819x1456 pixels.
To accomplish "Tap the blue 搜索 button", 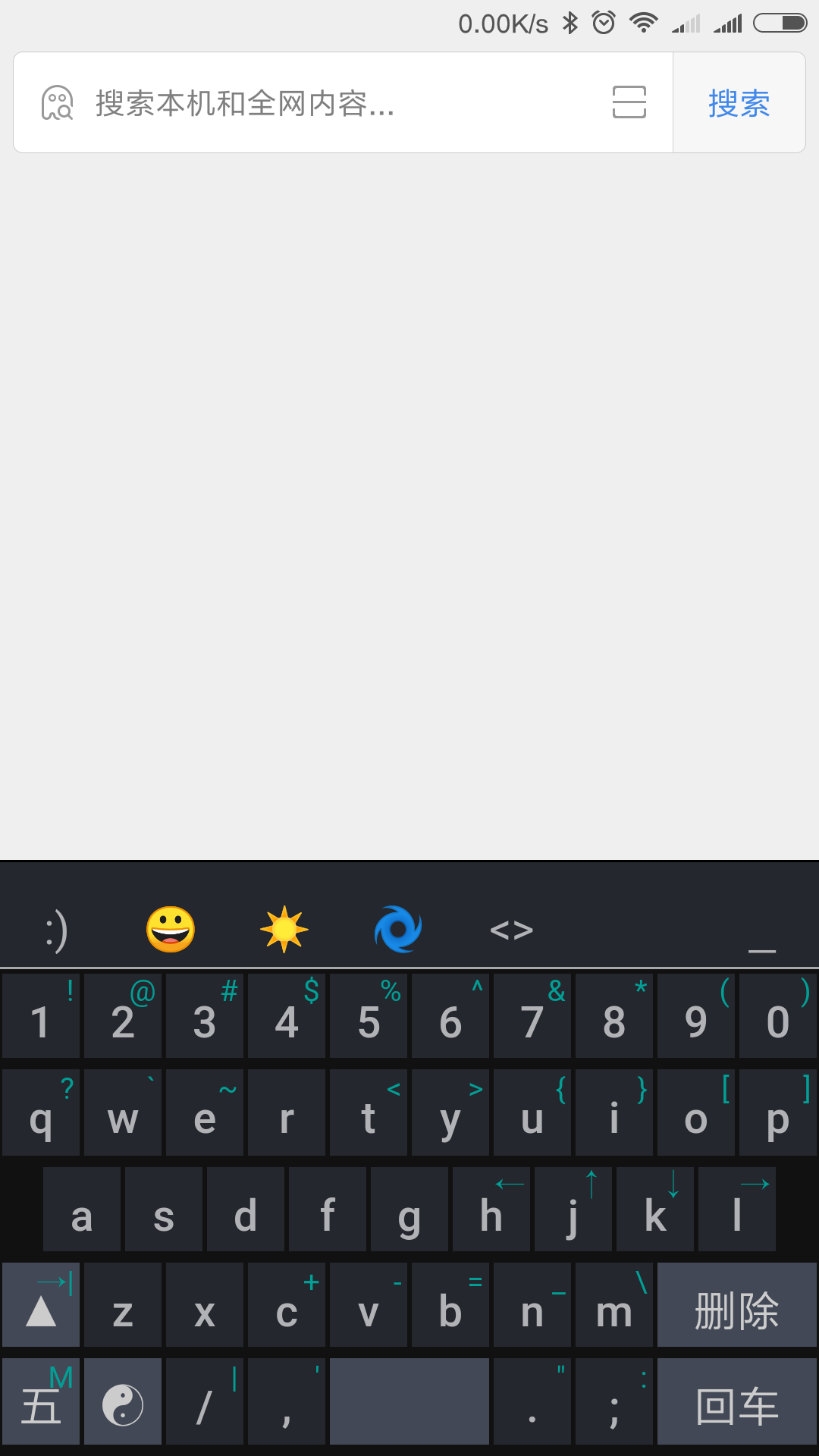I will [x=739, y=103].
